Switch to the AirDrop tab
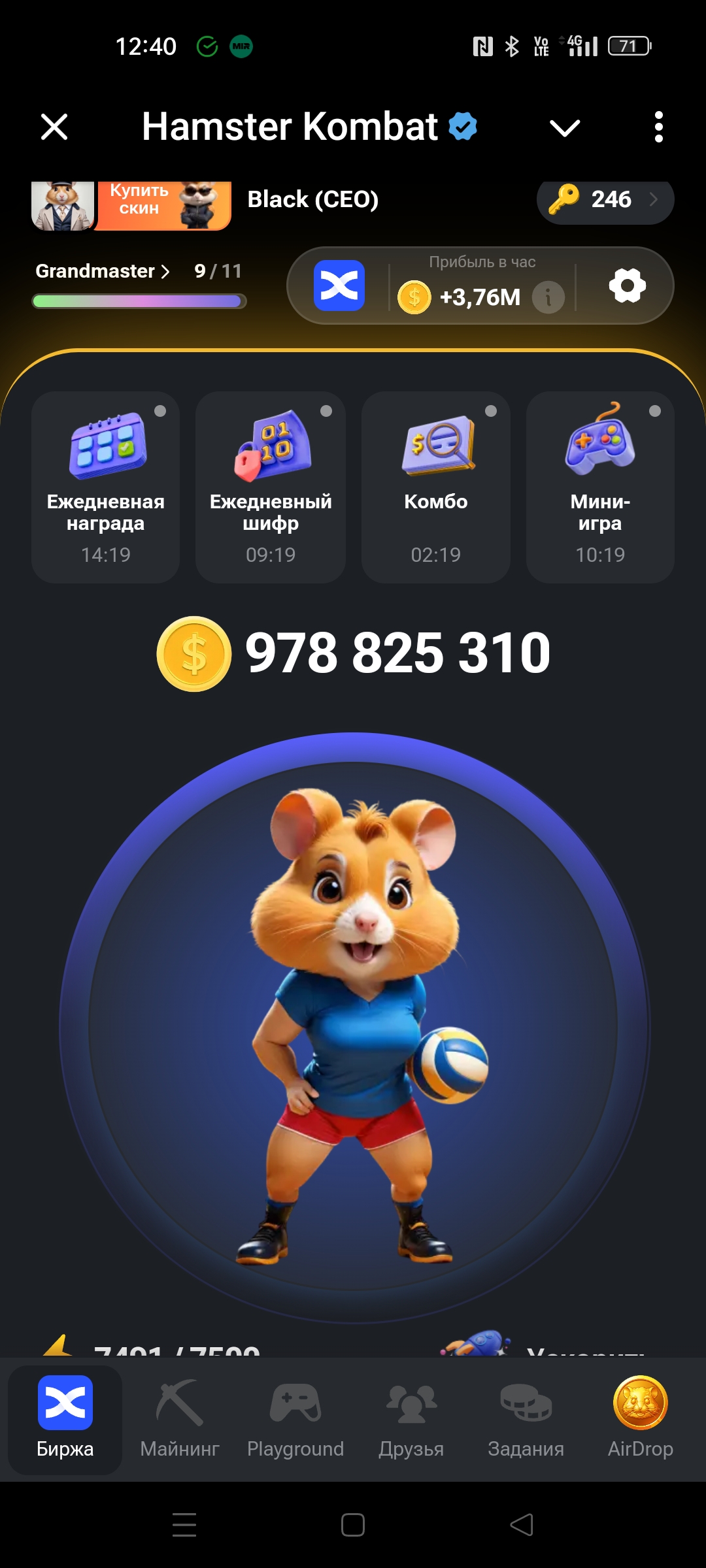 pyautogui.click(x=640, y=1419)
